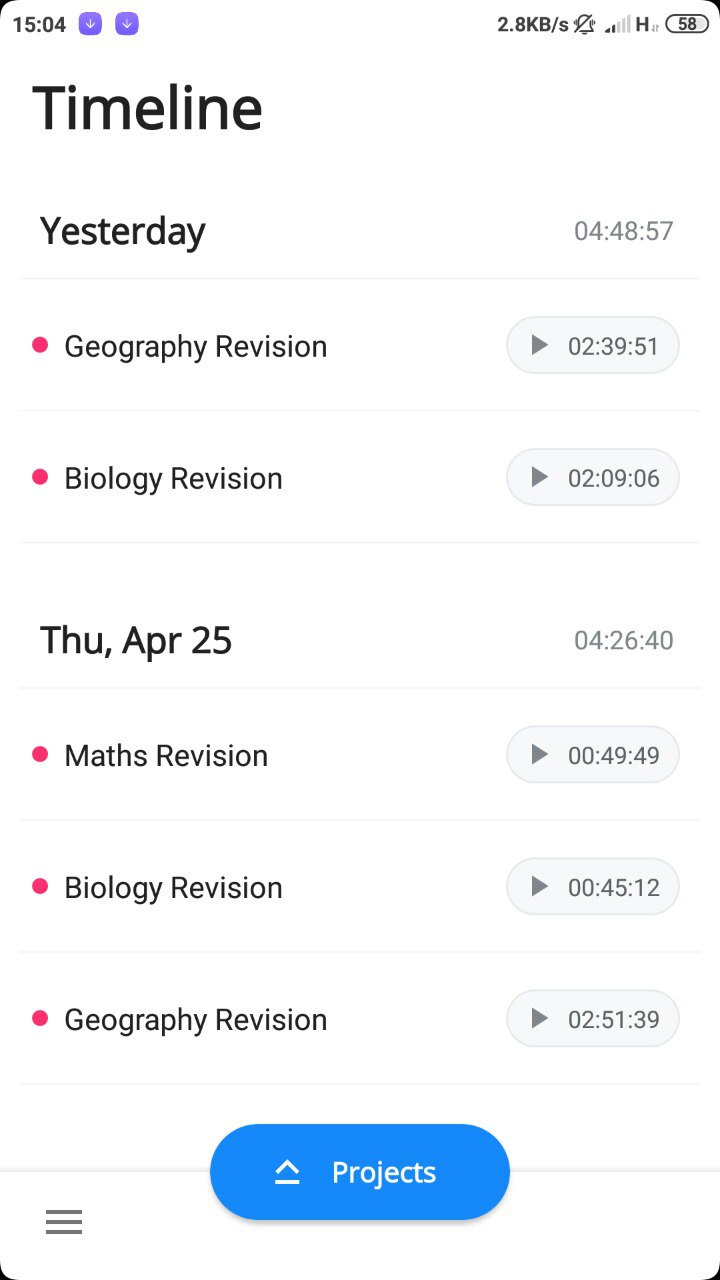The height and width of the screenshot is (1280, 720).
Task: Open the Maths Revision entry
Action: point(360,755)
